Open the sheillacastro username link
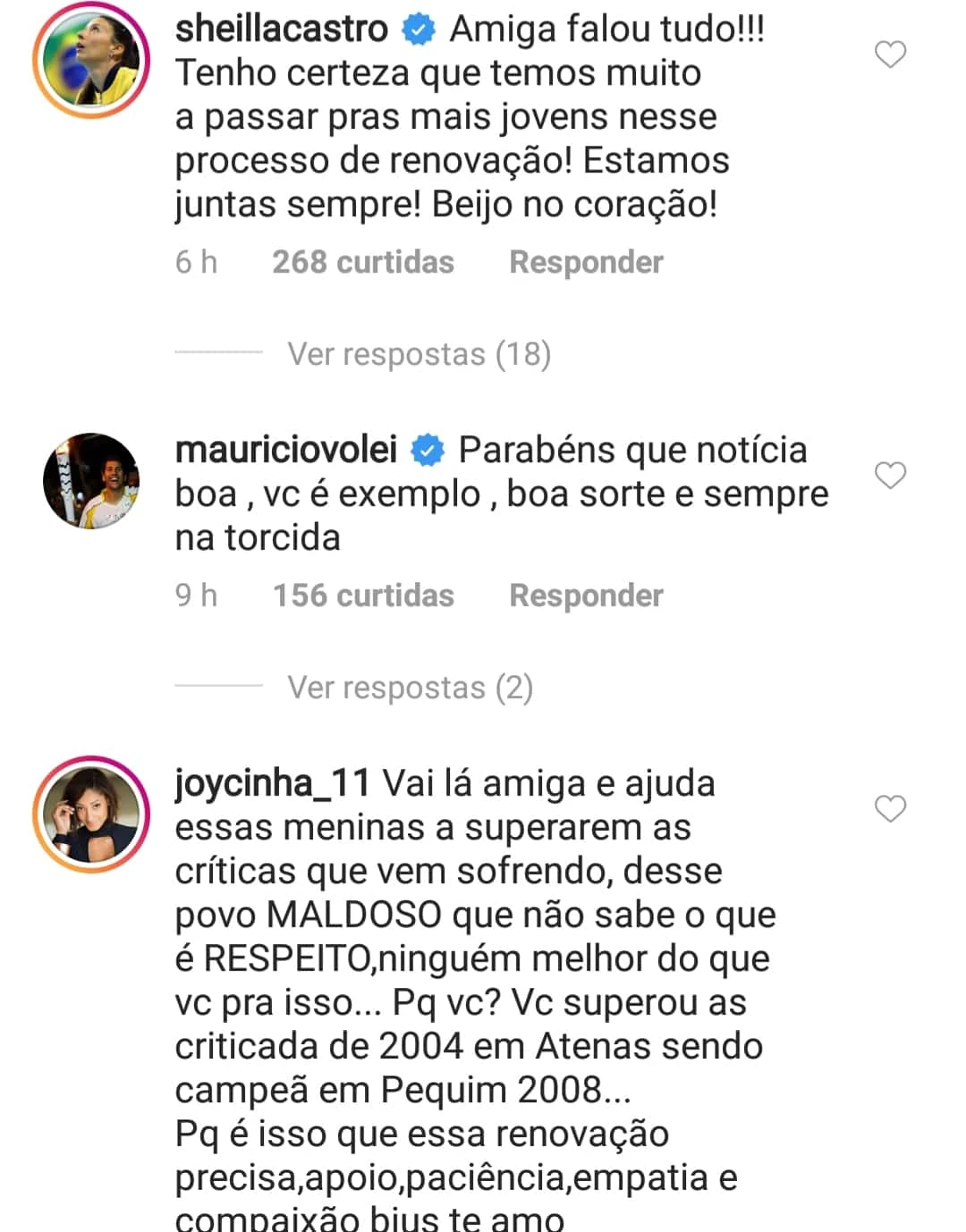The height and width of the screenshot is (1232, 966). pyautogui.click(x=282, y=30)
